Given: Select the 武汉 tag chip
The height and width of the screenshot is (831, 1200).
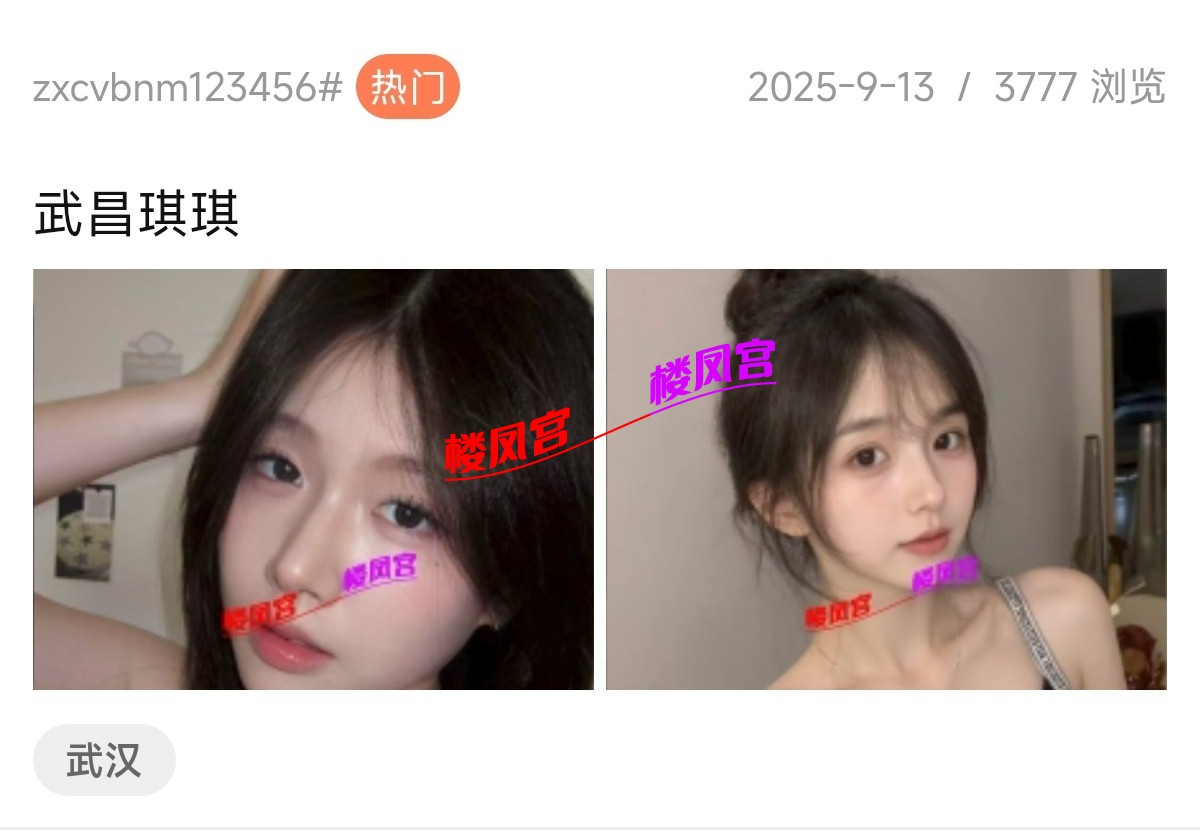Looking at the screenshot, I should (x=104, y=761).
